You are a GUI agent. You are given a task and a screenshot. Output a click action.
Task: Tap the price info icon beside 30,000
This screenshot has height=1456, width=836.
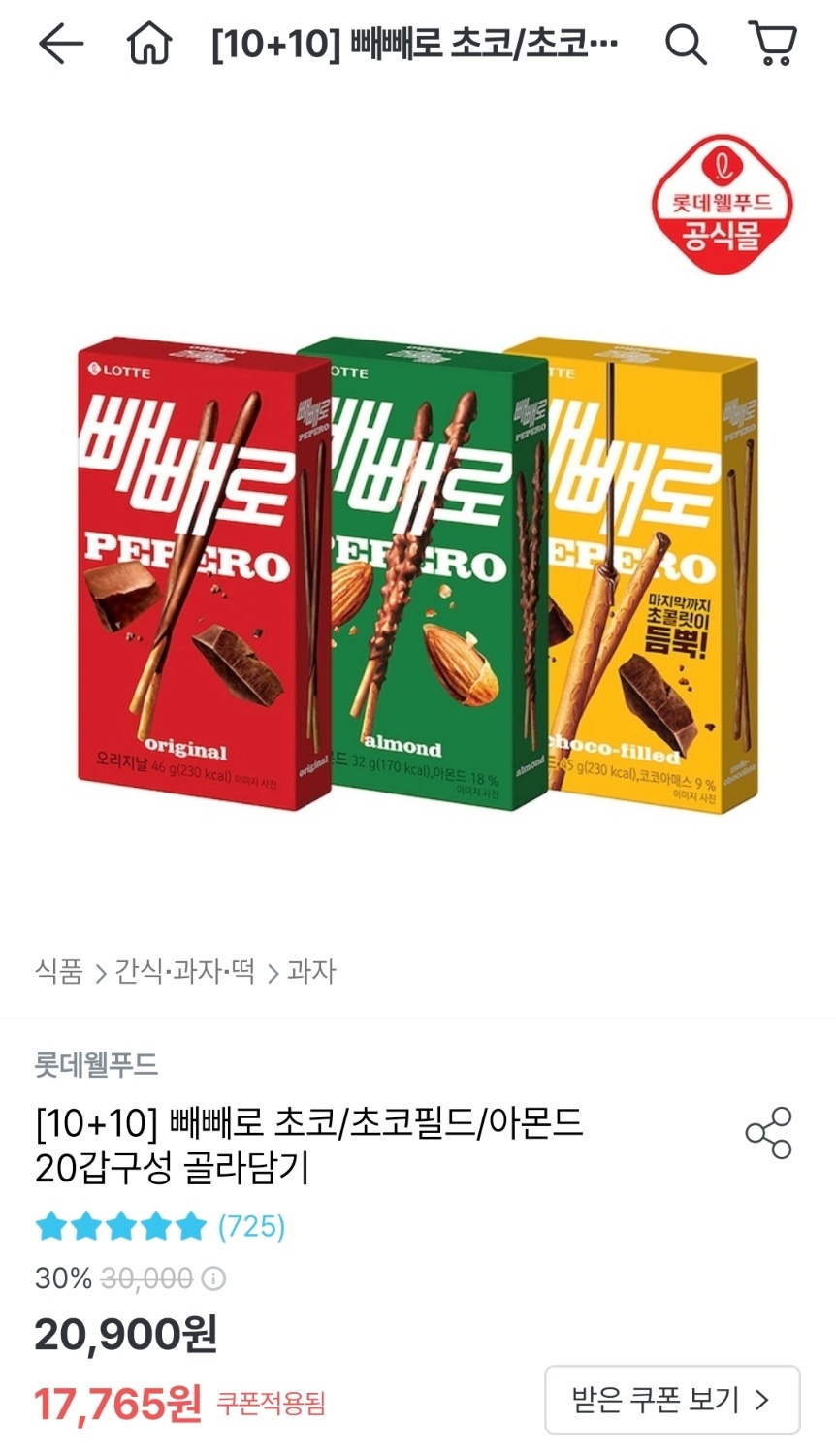click(213, 1278)
